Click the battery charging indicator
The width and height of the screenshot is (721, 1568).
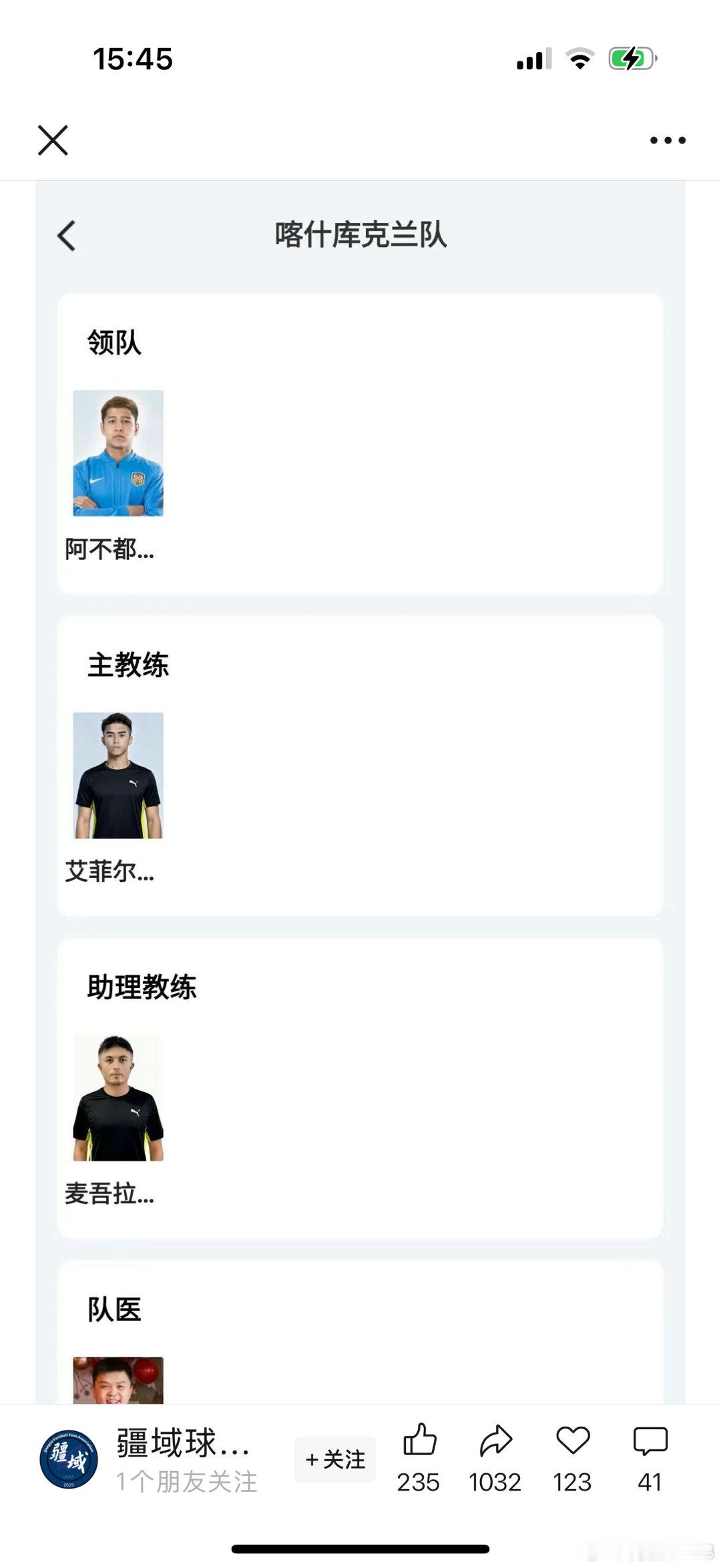pyautogui.click(x=630, y=59)
